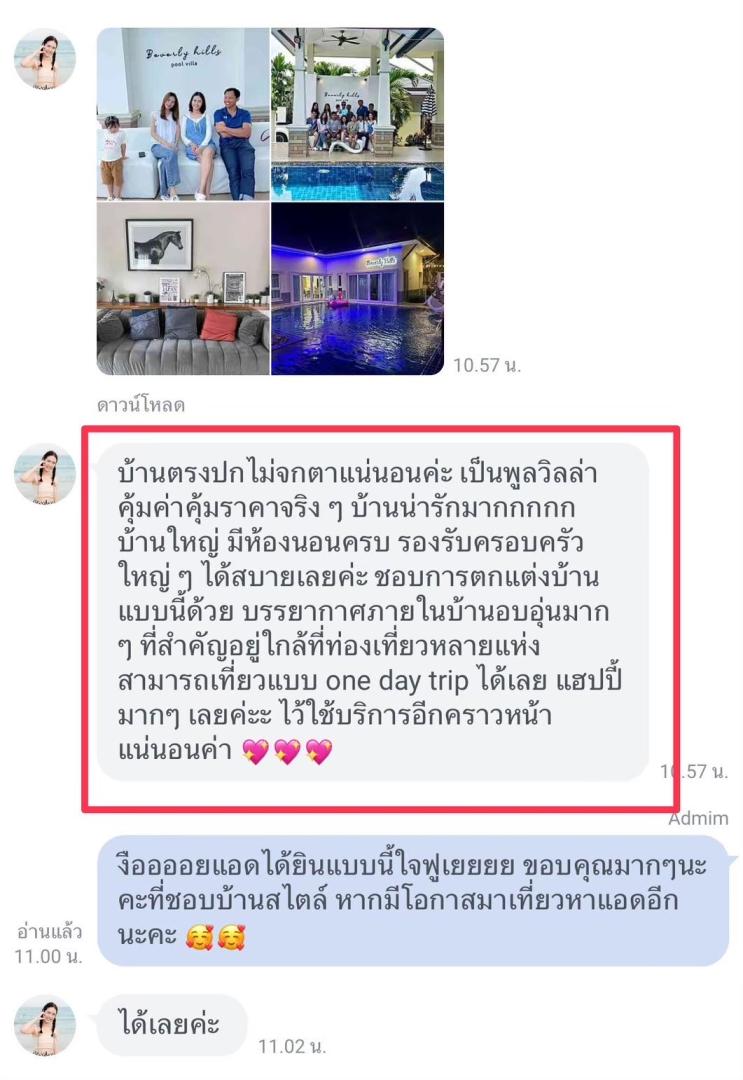This screenshot has width=743, height=1080.
Task: Open the Beverly Hills sofa group photo
Action: 183,113
